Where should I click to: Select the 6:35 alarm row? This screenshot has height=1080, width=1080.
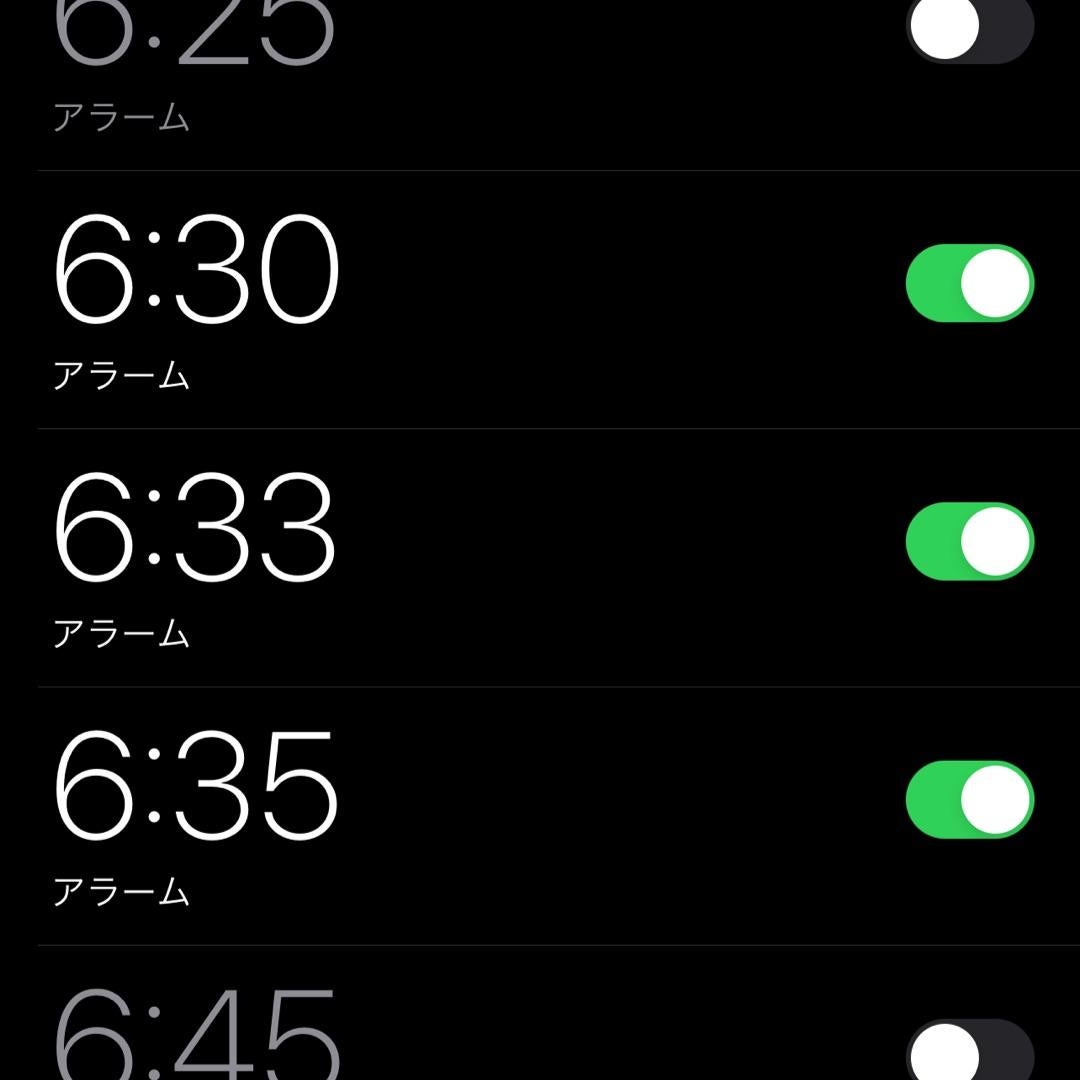pos(400,816)
